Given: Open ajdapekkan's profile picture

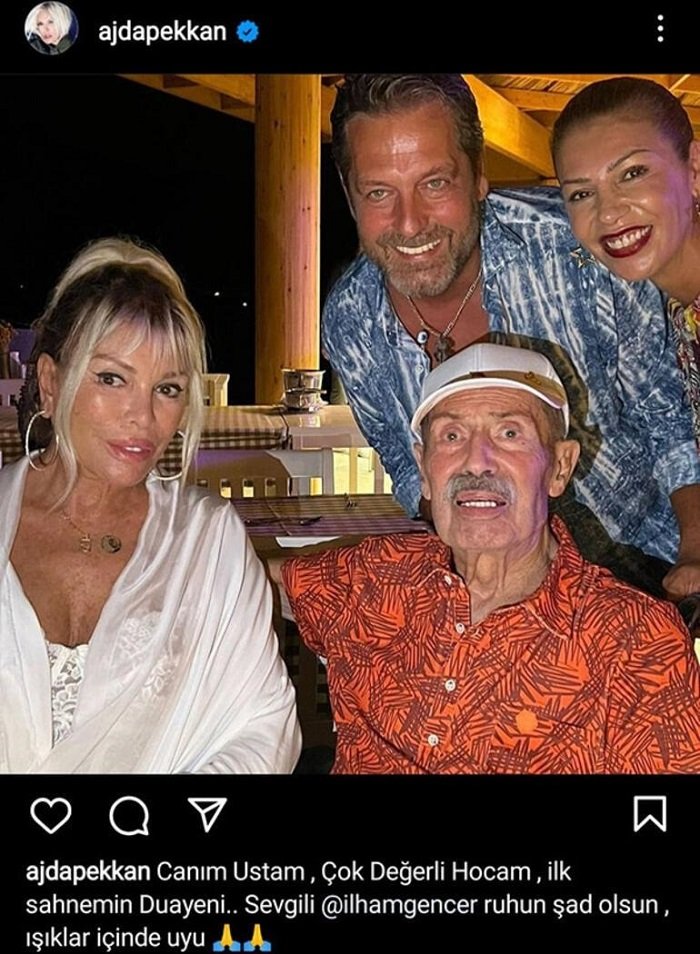Looking at the screenshot, I should pos(51,30).
